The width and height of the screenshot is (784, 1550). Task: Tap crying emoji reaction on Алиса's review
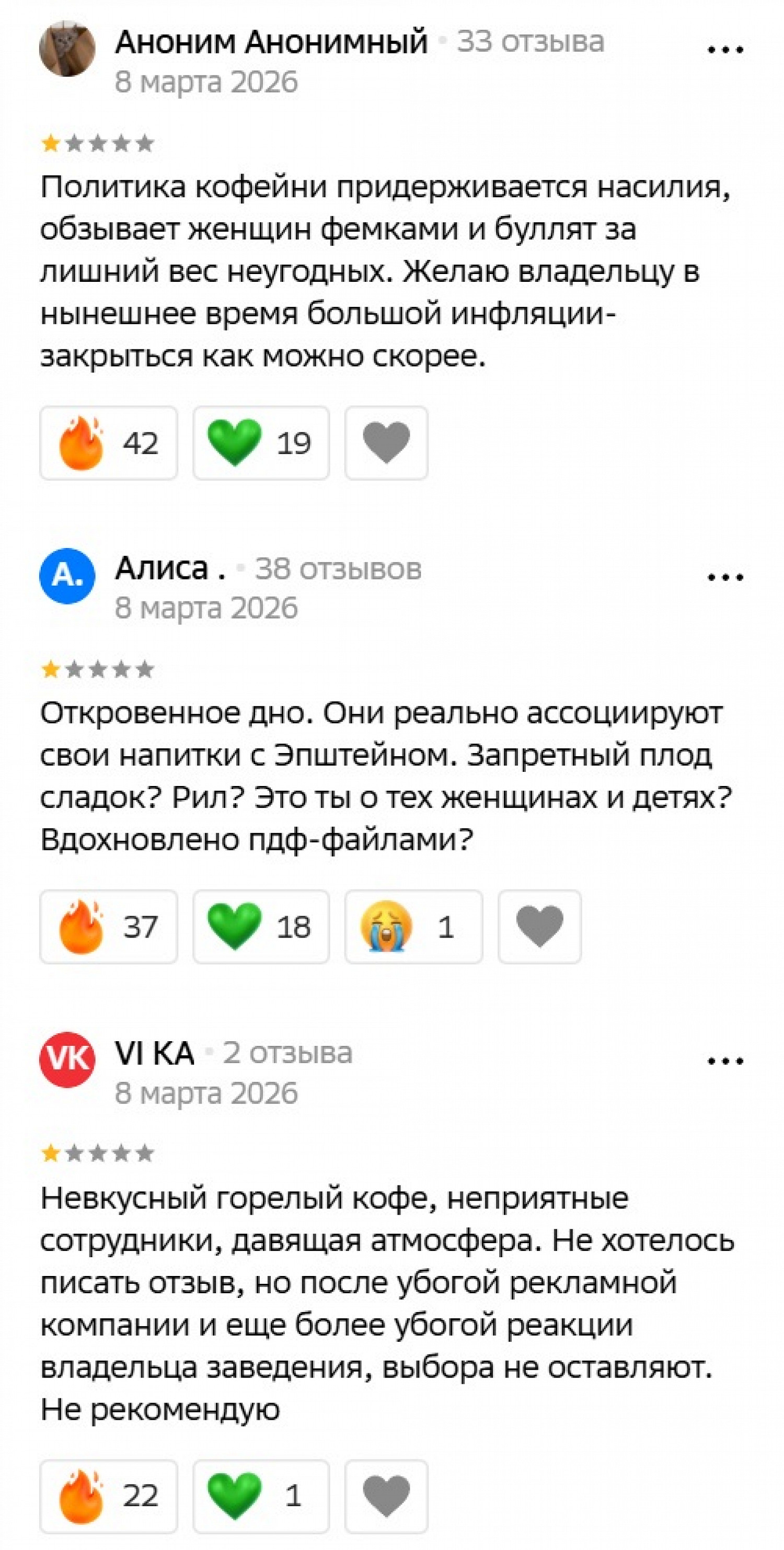(x=413, y=927)
